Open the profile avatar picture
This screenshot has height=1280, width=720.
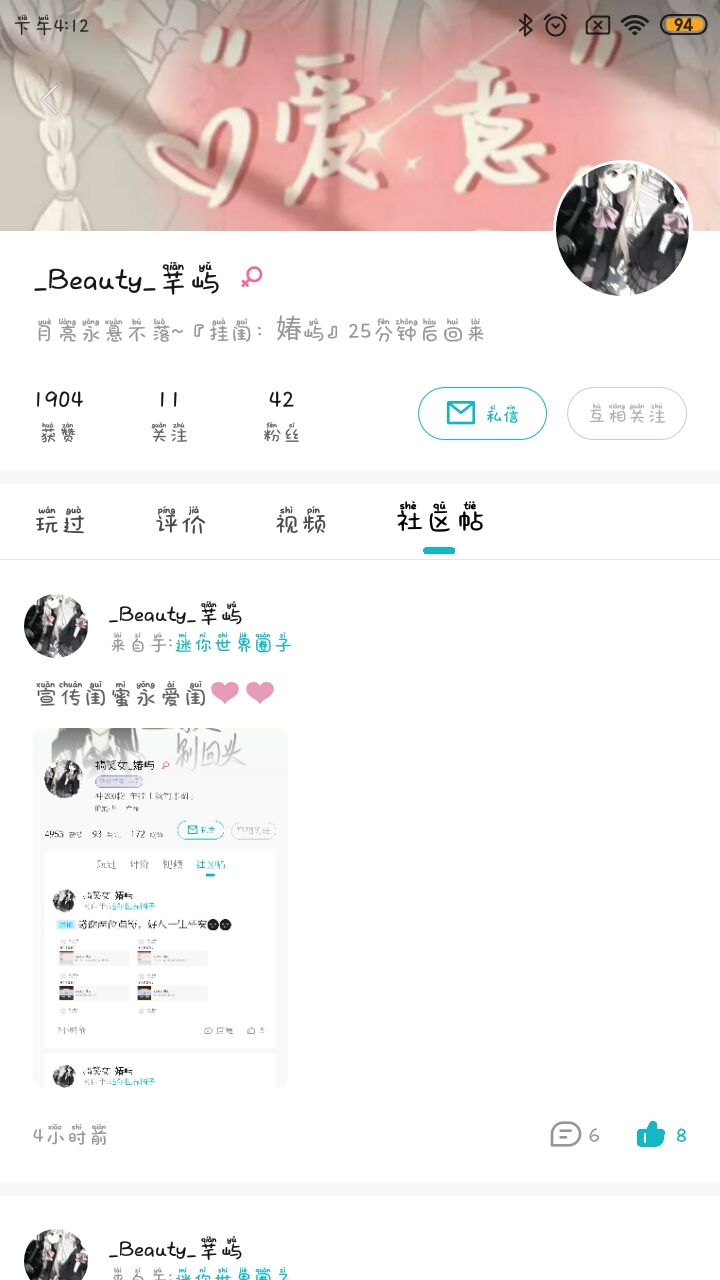coord(622,229)
